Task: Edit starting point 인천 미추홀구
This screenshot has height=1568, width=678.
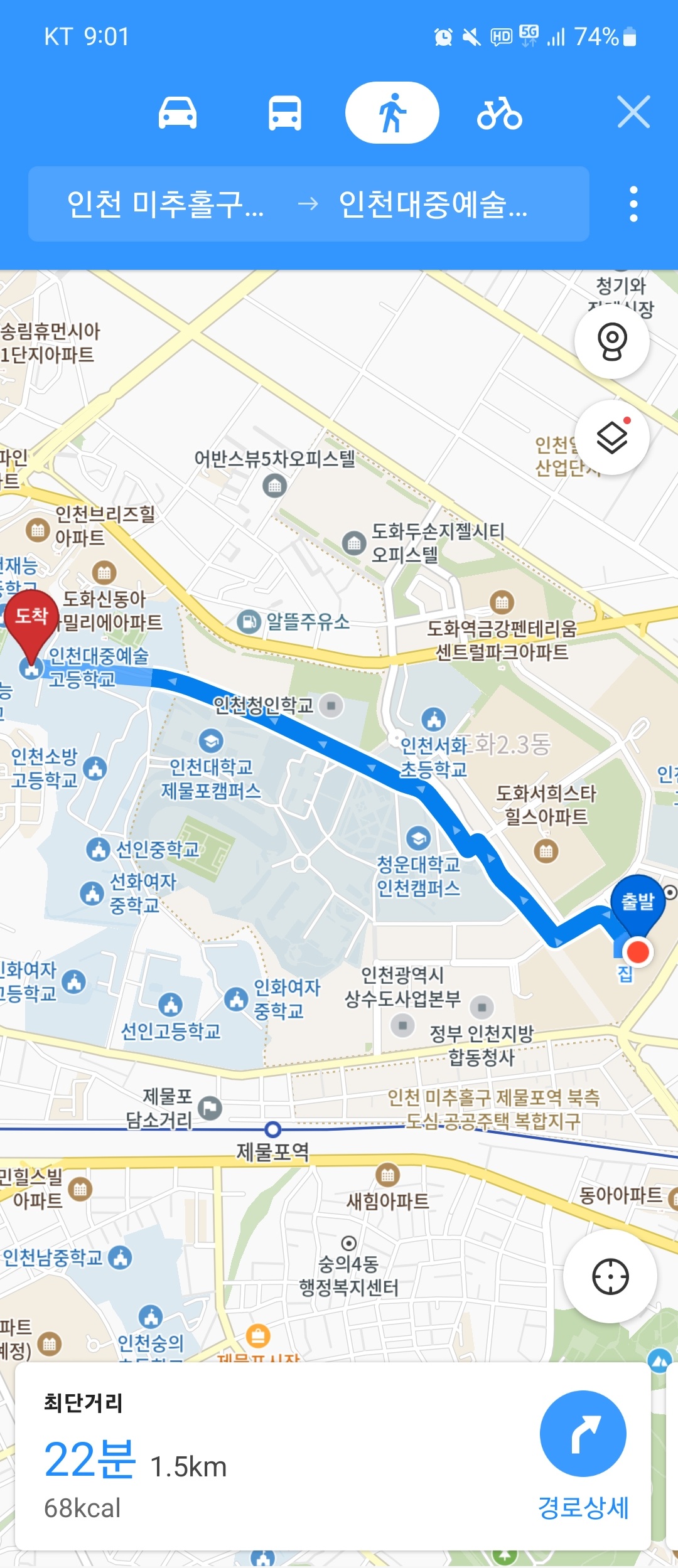Action: tap(165, 204)
